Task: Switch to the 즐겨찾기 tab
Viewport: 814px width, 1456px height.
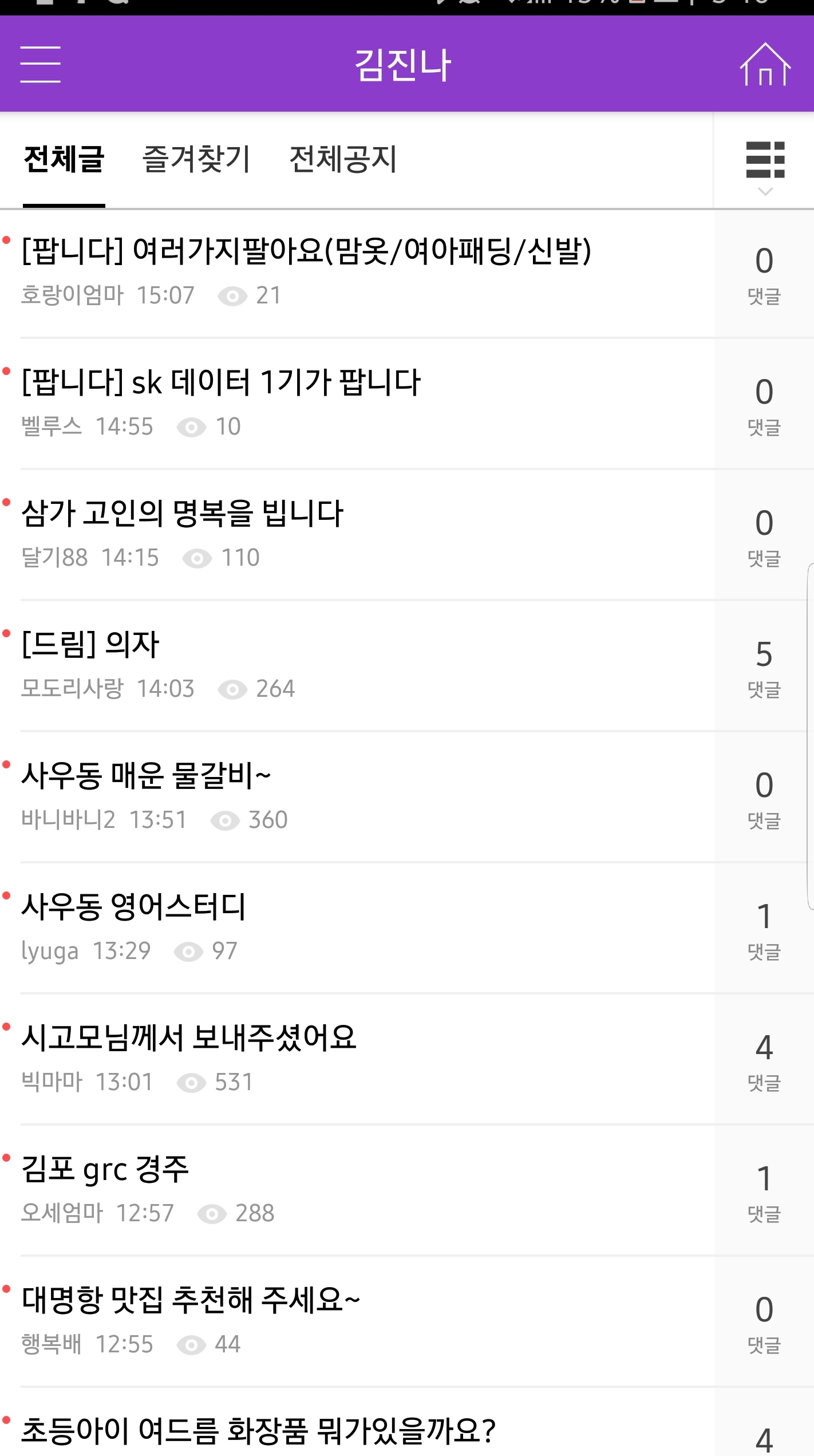Action: (196, 159)
